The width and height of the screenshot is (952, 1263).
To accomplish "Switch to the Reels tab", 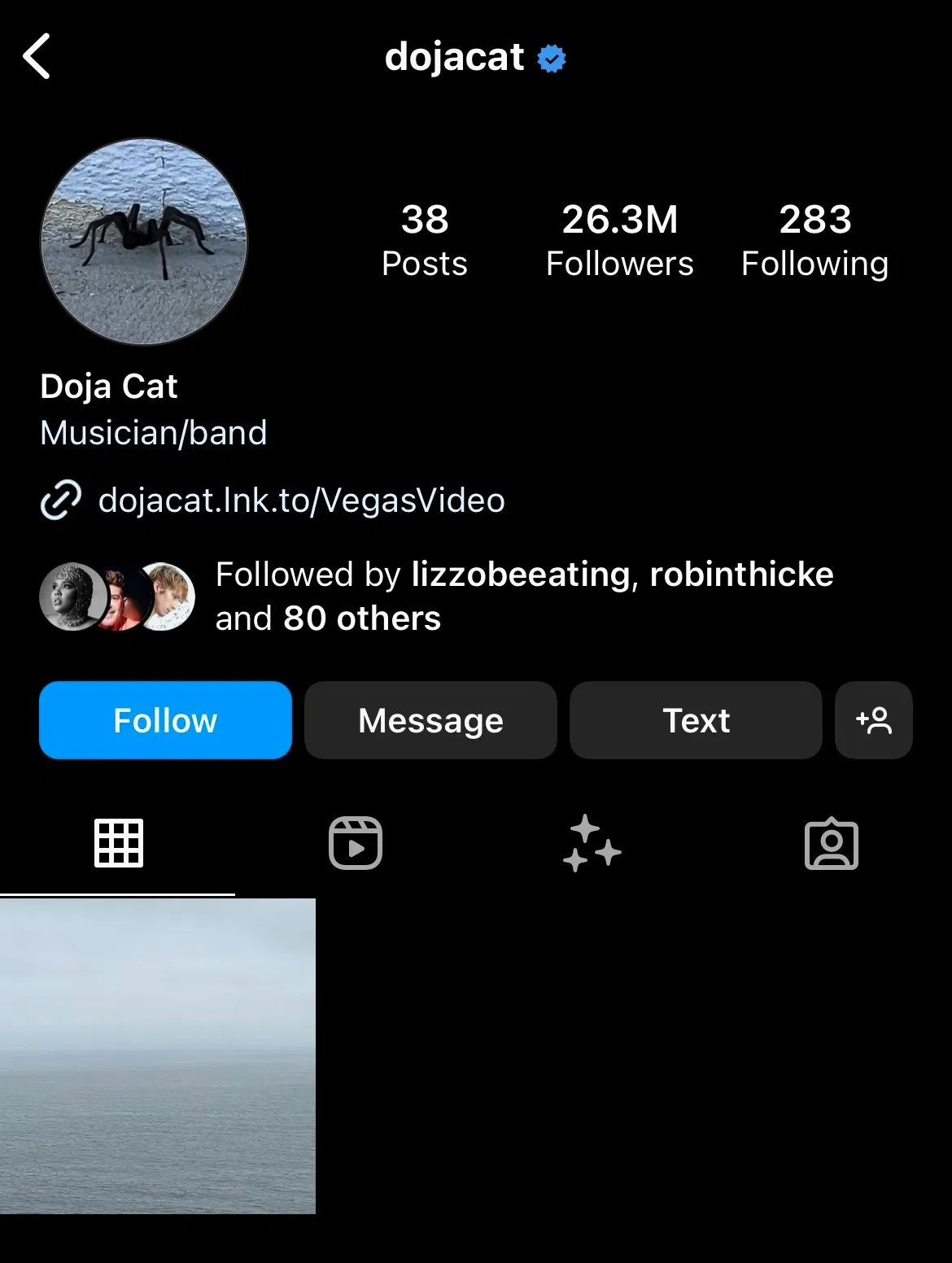I will tap(356, 843).
